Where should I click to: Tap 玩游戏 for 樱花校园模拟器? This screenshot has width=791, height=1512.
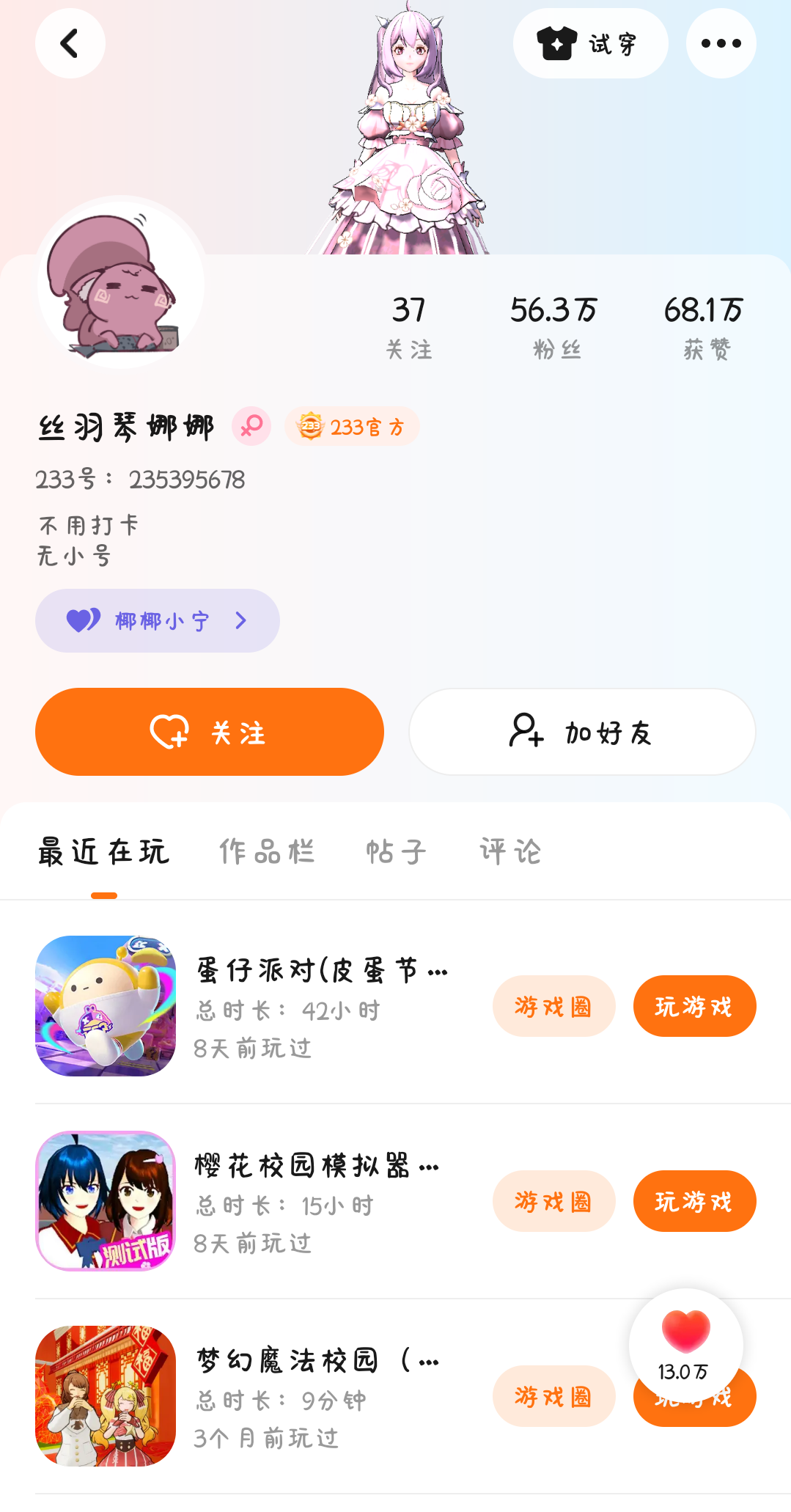(693, 1201)
